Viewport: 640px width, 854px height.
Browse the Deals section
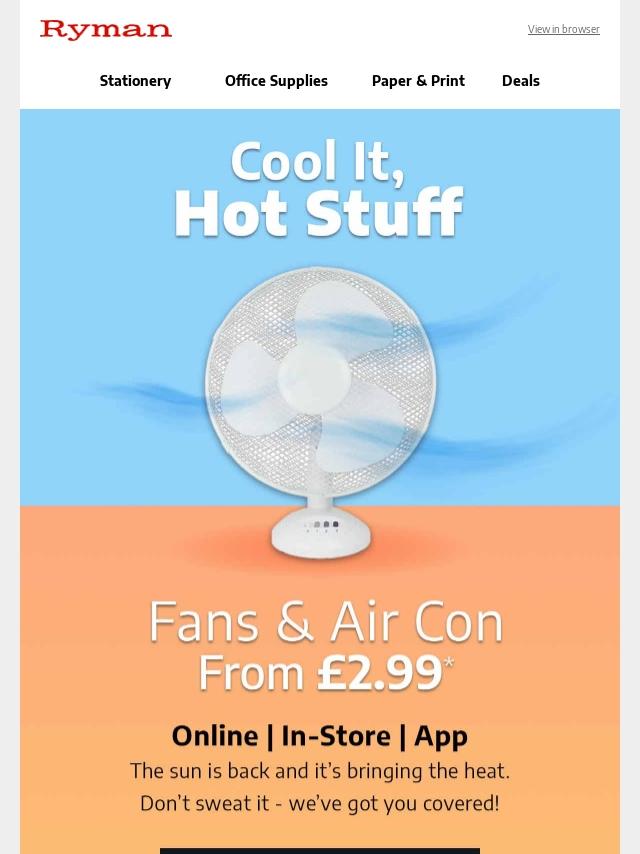(520, 81)
